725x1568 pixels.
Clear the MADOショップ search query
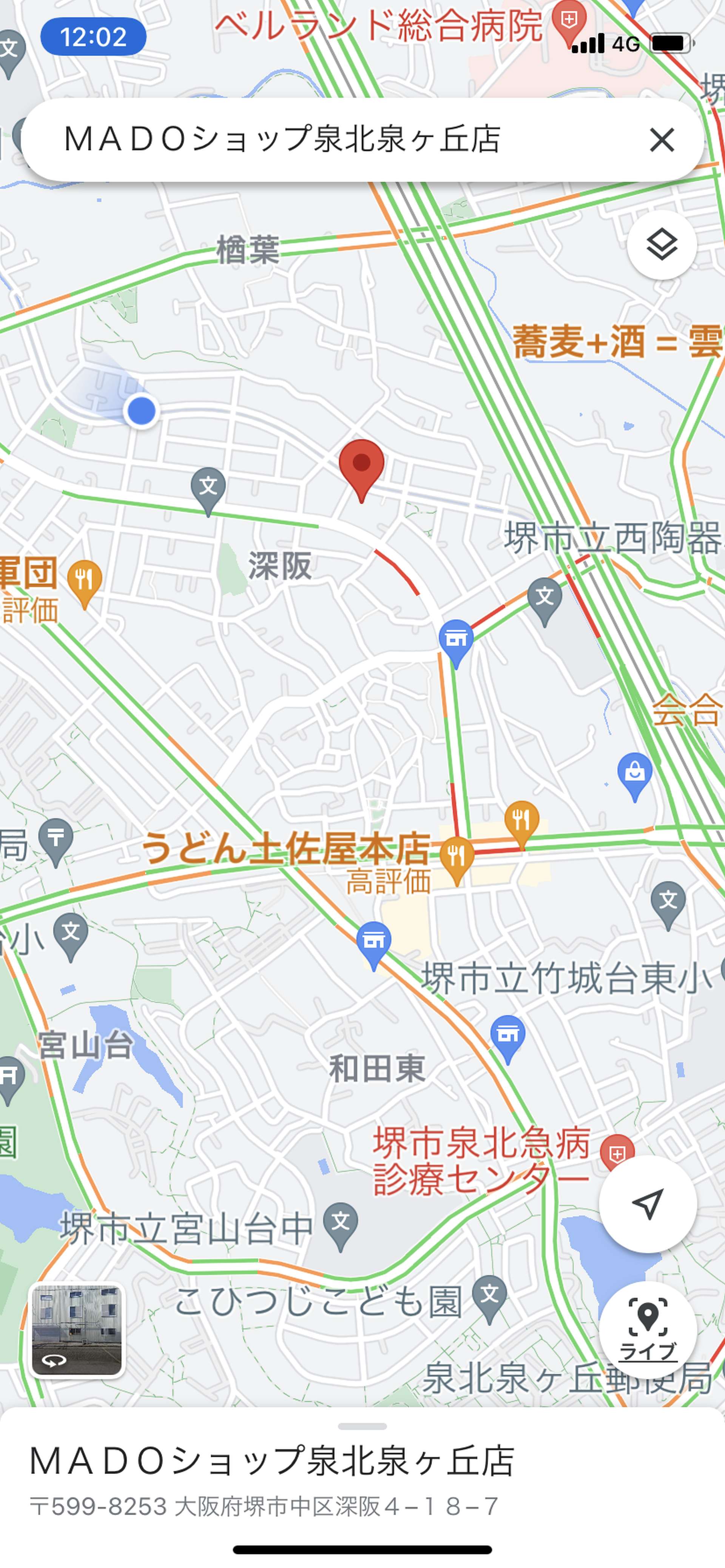point(662,140)
